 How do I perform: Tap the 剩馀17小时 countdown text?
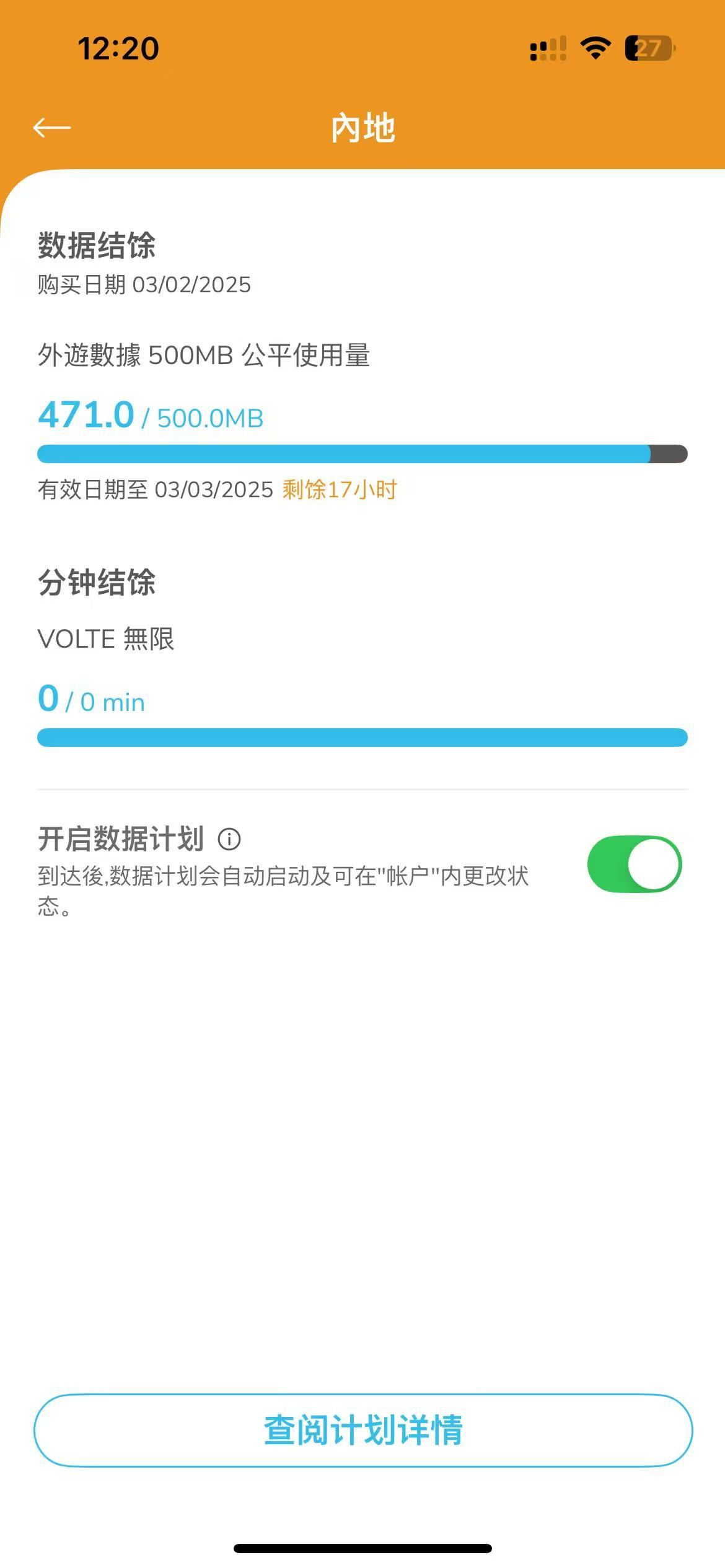pos(340,490)
